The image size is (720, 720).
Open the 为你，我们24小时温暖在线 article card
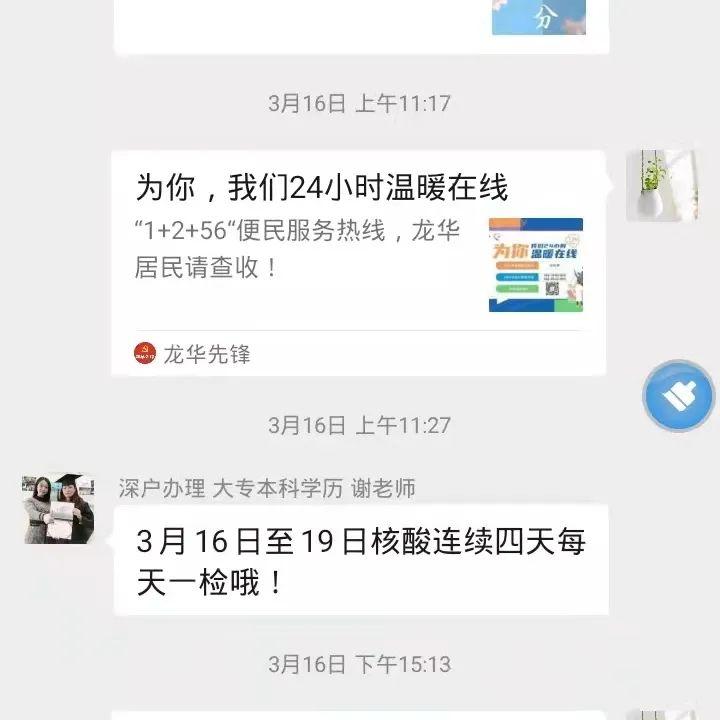[x=360, y=262]
